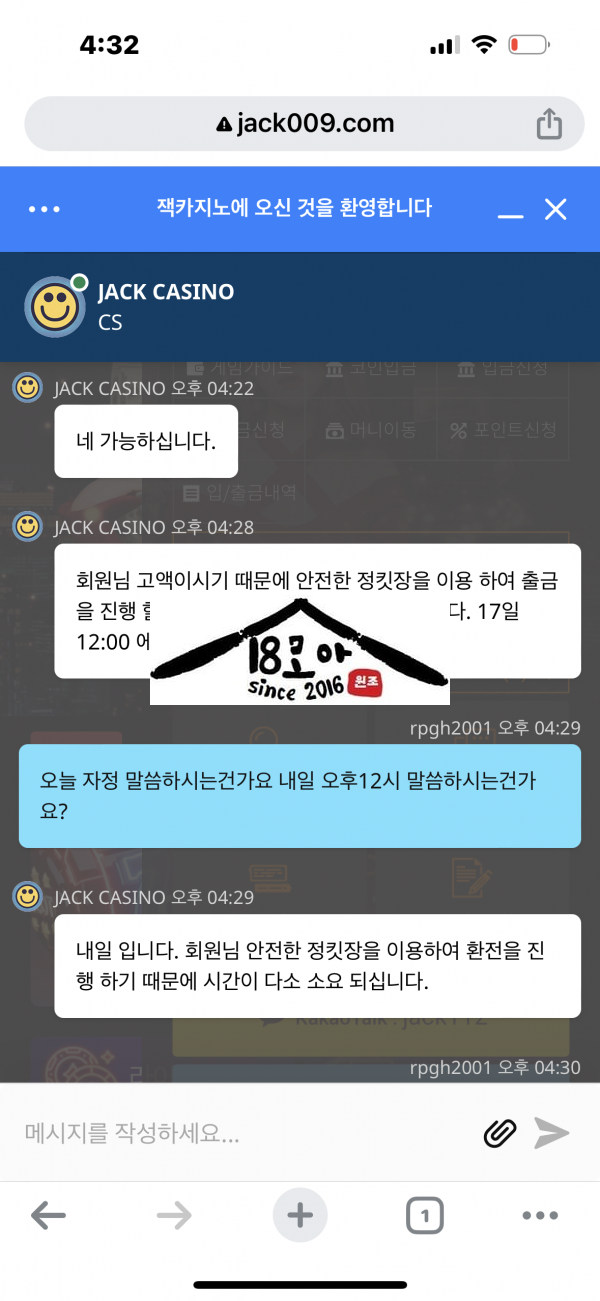
Task: Minimize the chat window
Action: pos(511,210)
